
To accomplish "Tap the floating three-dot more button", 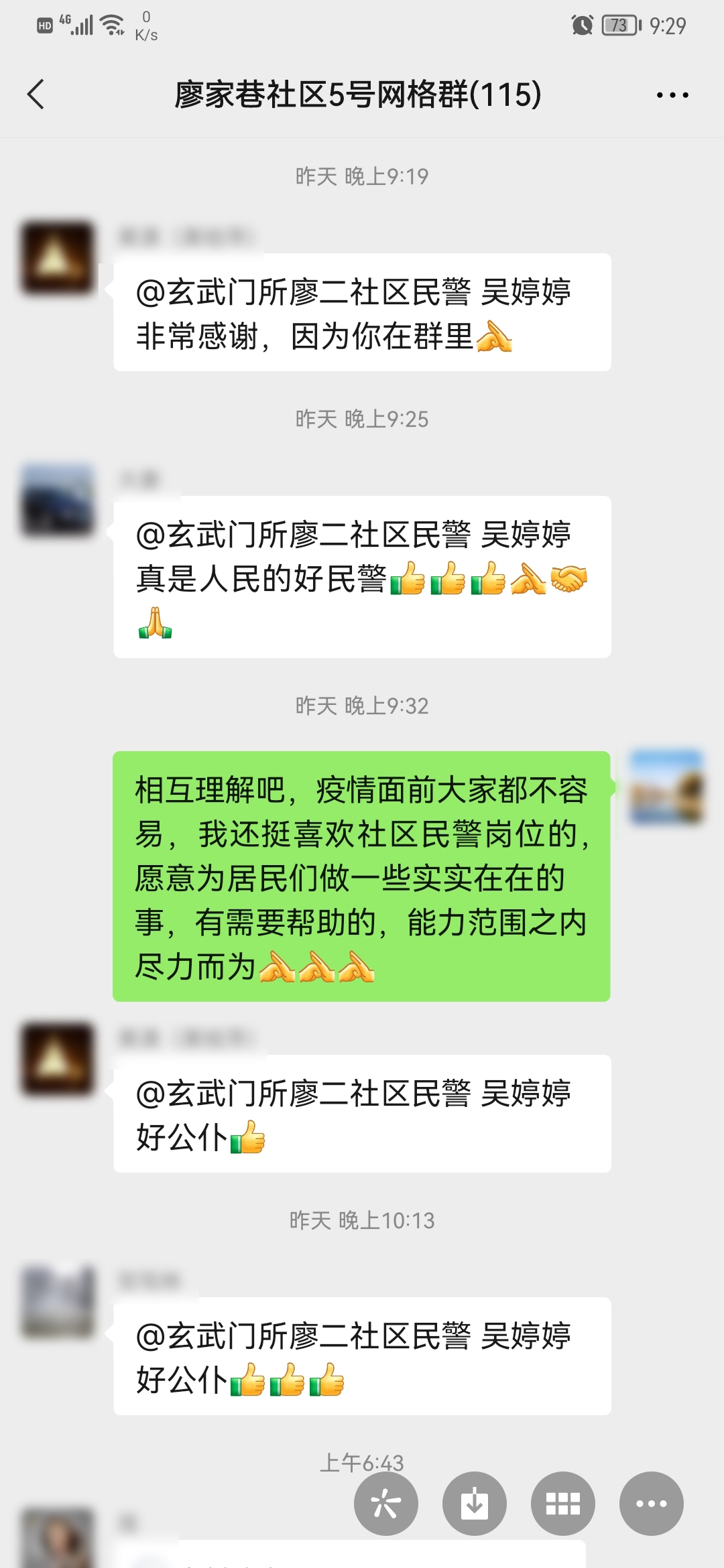I will click(651, 1503).
